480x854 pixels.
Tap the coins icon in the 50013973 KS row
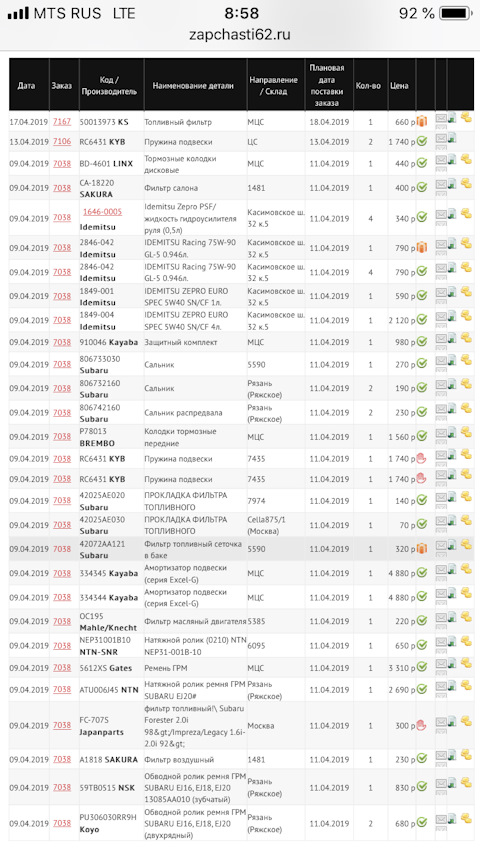pos(466,117)
